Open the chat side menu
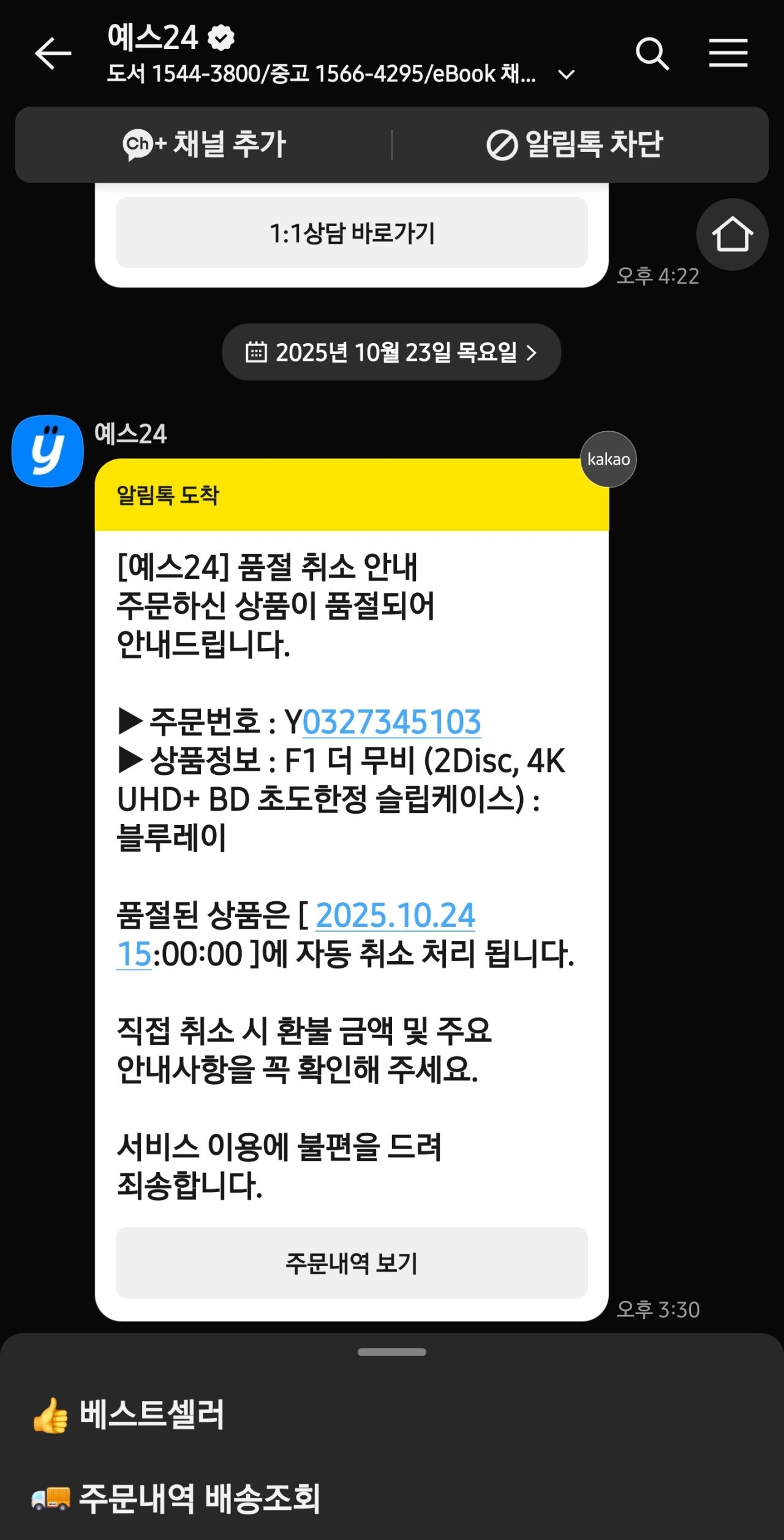This screenshot has height=1540, width=784. click(728, 53)
